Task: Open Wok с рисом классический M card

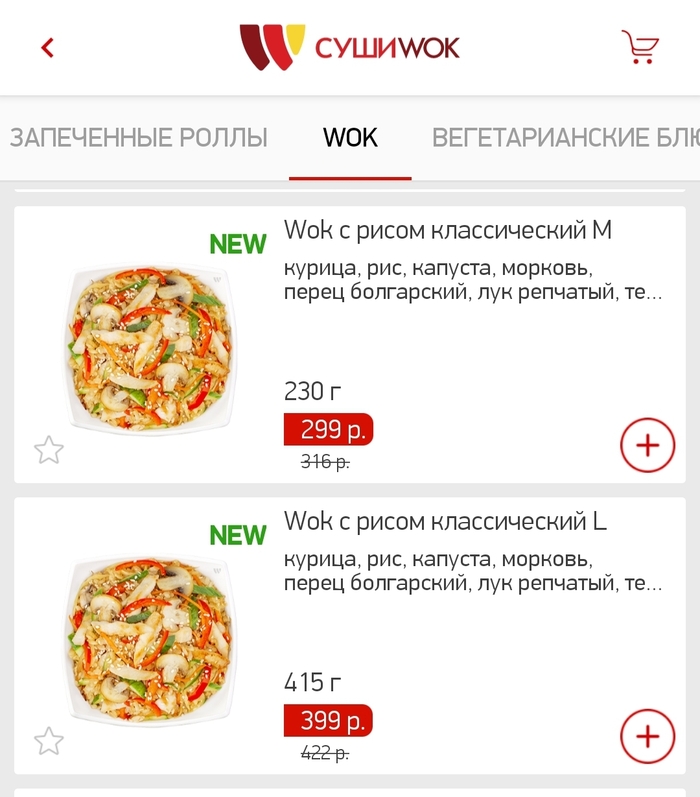Action: coord(448,232)
